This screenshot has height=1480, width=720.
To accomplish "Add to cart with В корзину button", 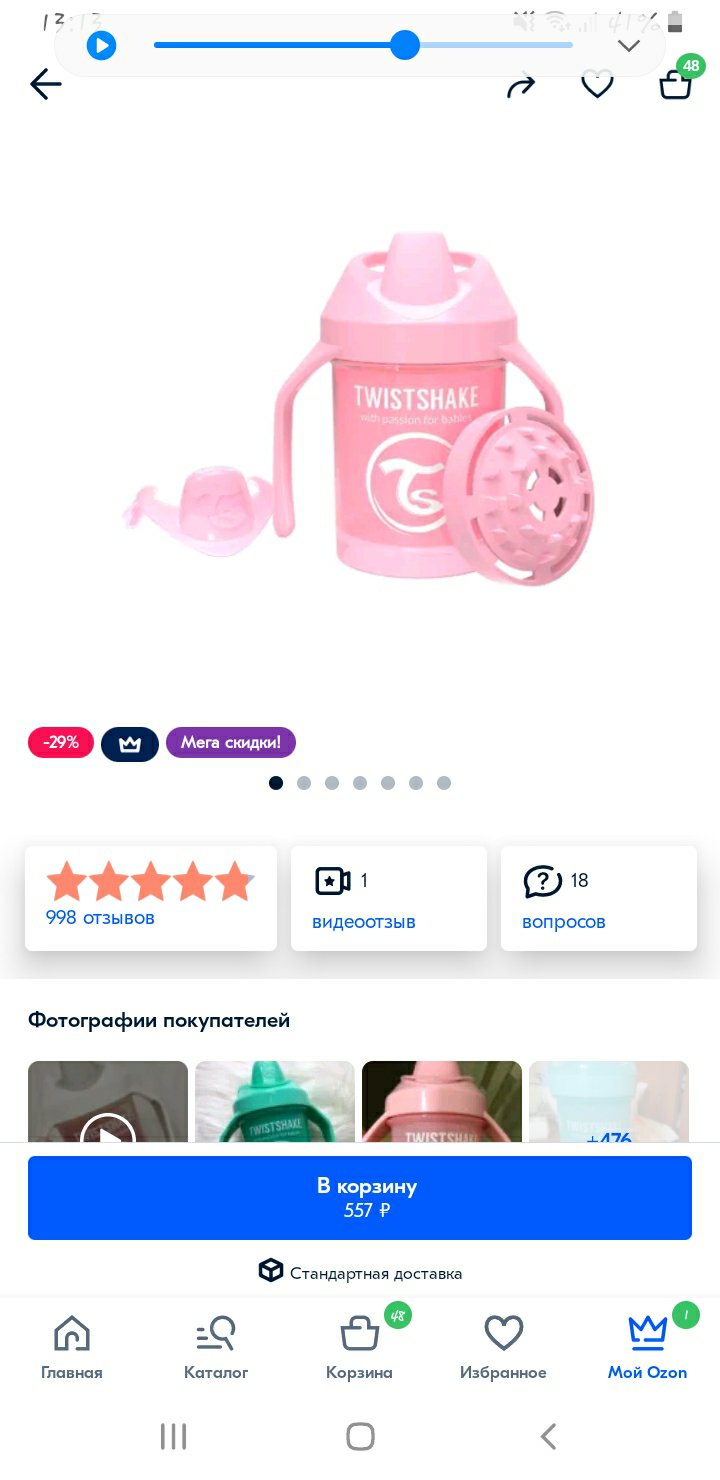I will (360, 1198).
